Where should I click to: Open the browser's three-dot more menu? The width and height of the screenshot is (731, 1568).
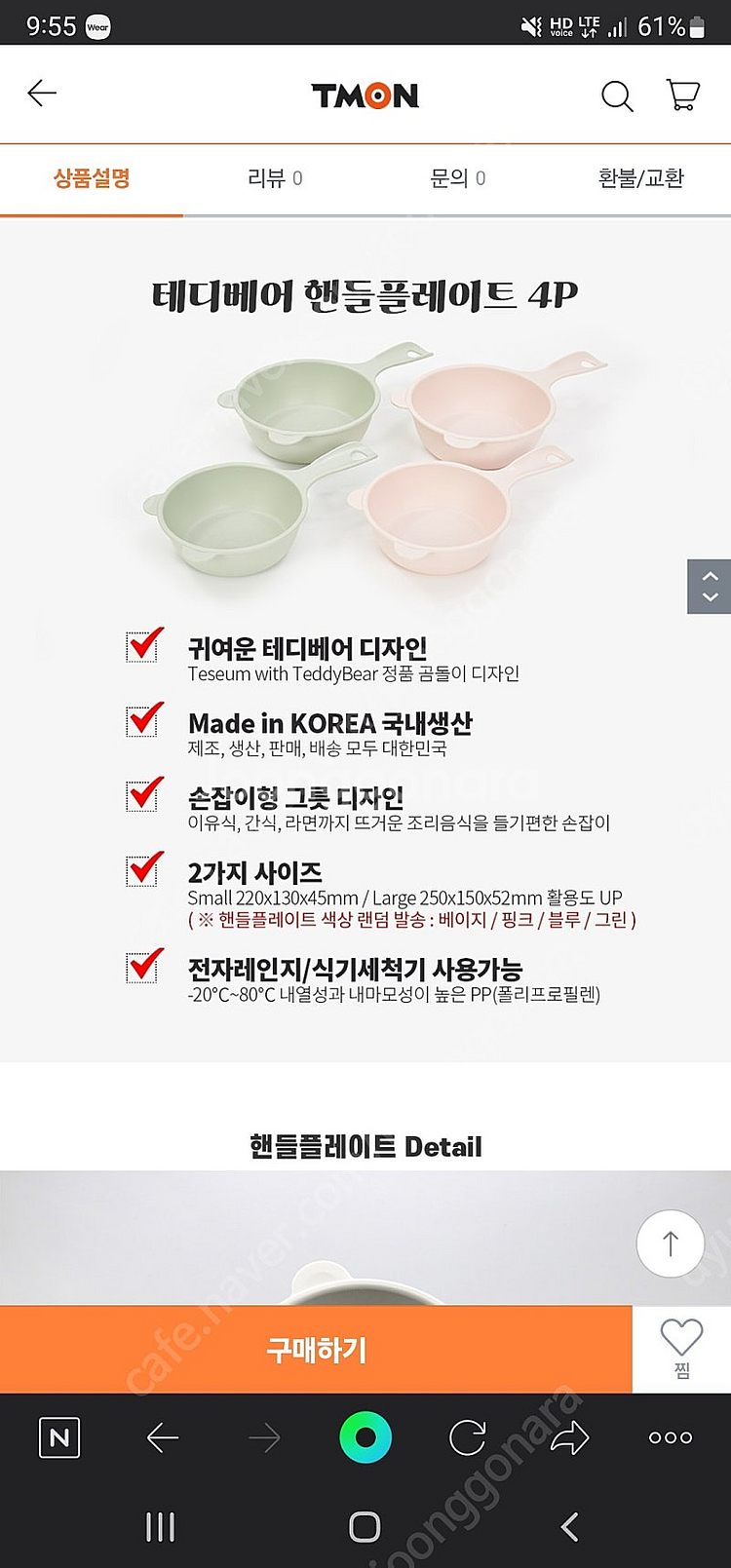click(671, 1437)
